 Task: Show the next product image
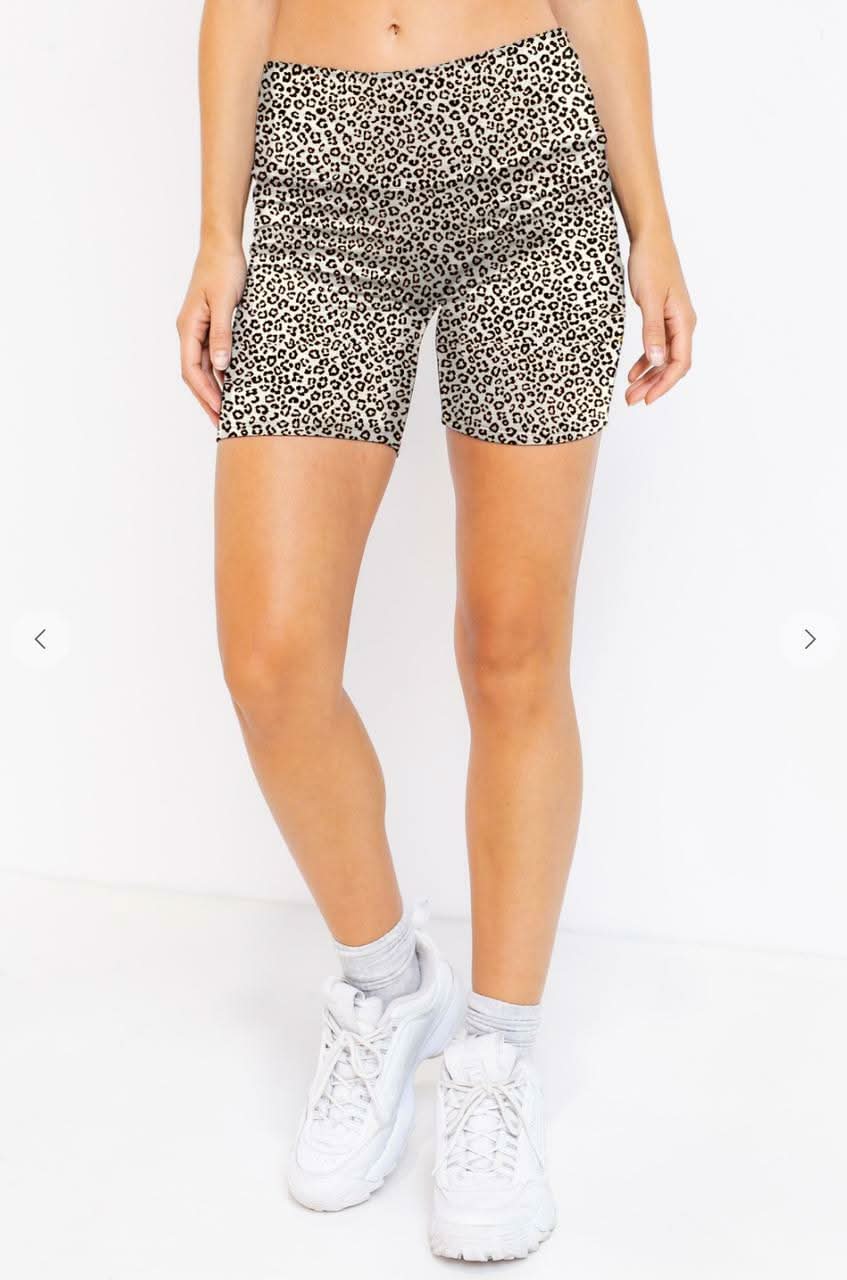(x=809, y=639)
